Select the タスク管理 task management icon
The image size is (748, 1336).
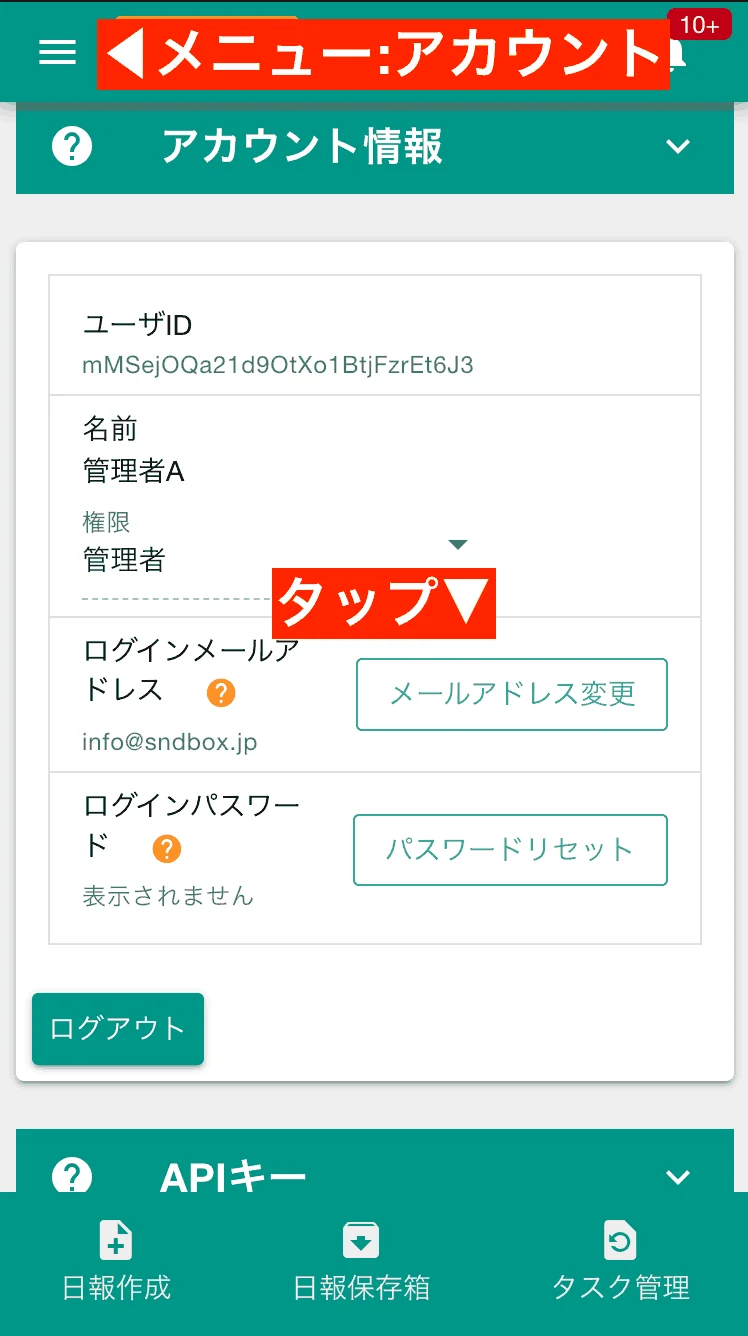click(x=620, y=1240)
